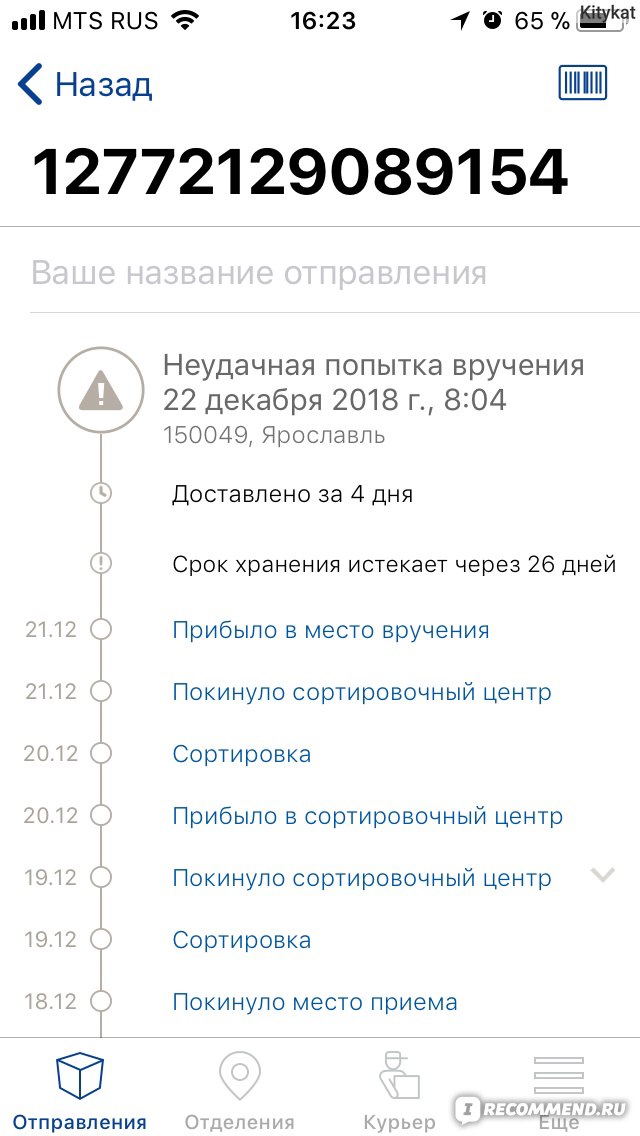The image size is (640, 1136).
Task: Open Сортировка entry dated 20.12
Action: click(241, 754)
